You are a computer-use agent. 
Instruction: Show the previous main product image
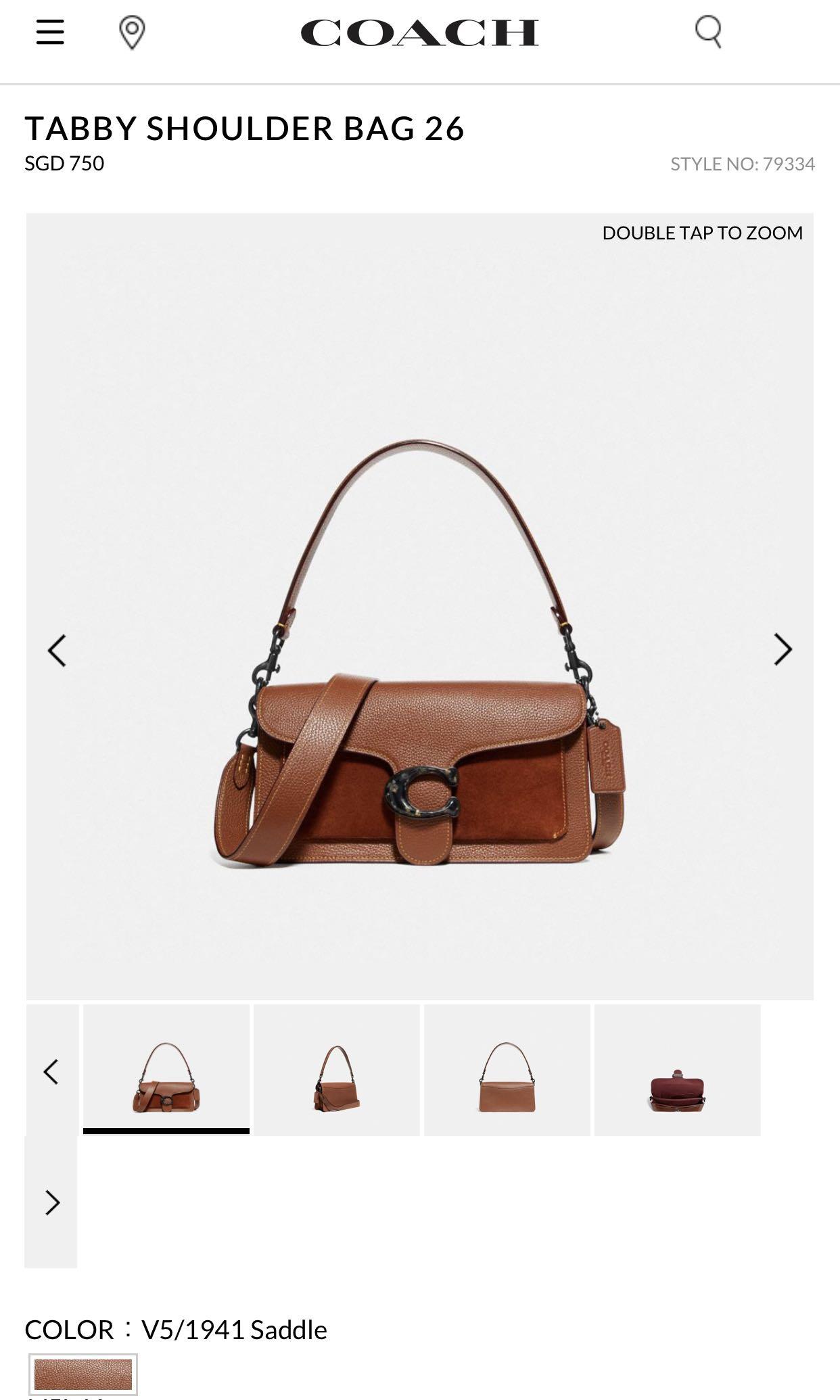click(x=57, y=650)
